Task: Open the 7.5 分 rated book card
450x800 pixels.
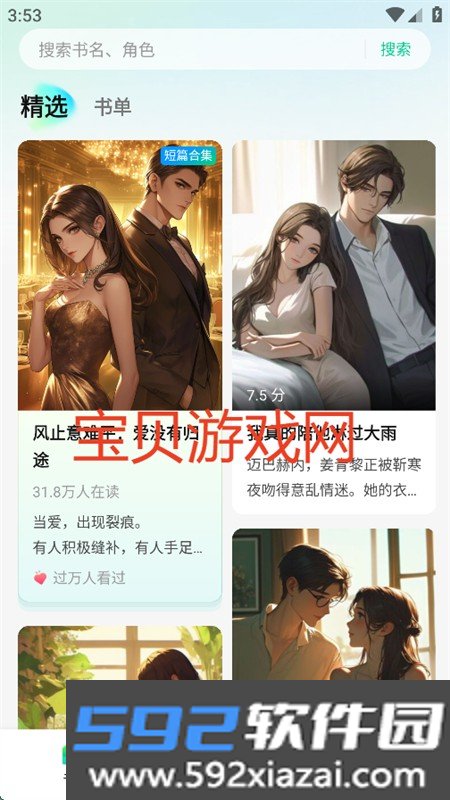Action: point(334,327)
